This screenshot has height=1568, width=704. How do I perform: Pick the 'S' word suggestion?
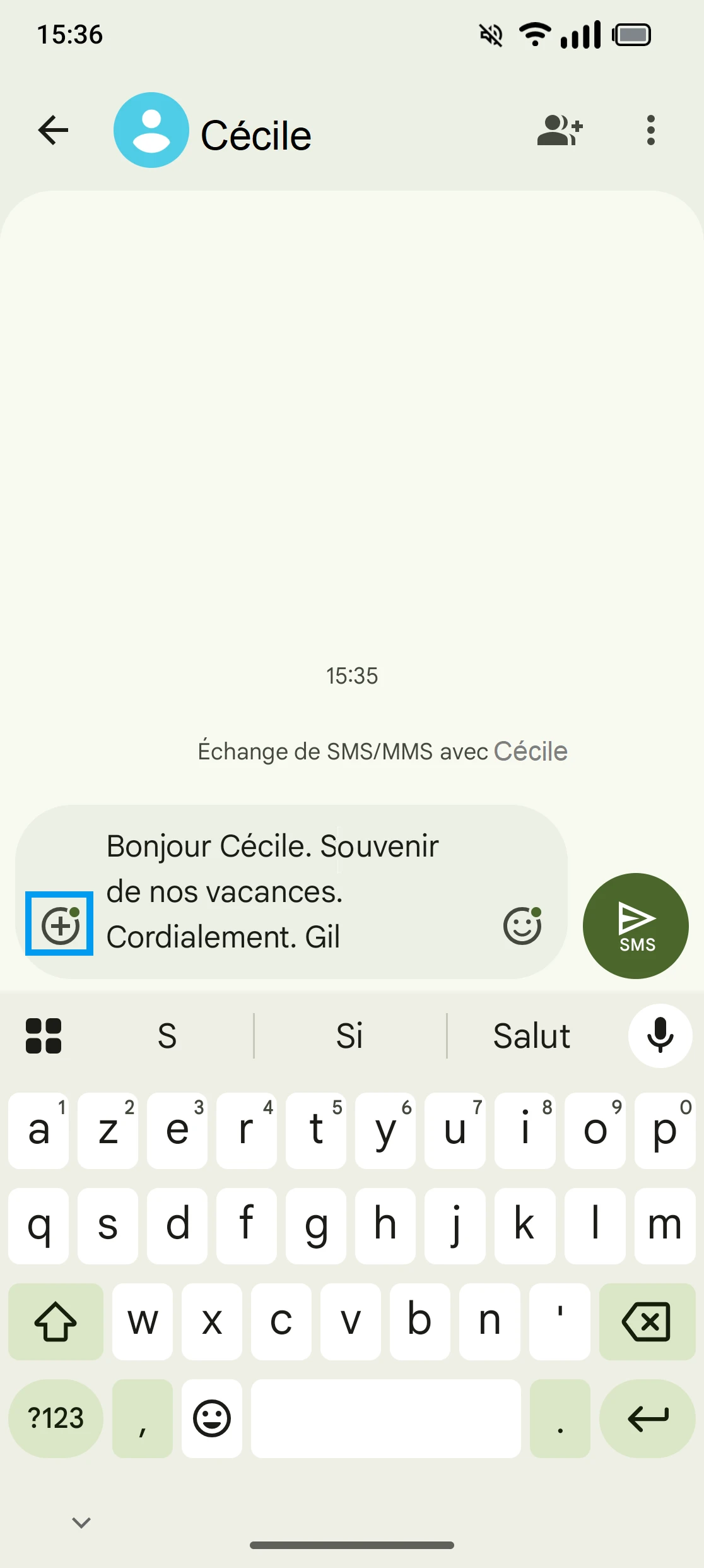coord(167,1036)
